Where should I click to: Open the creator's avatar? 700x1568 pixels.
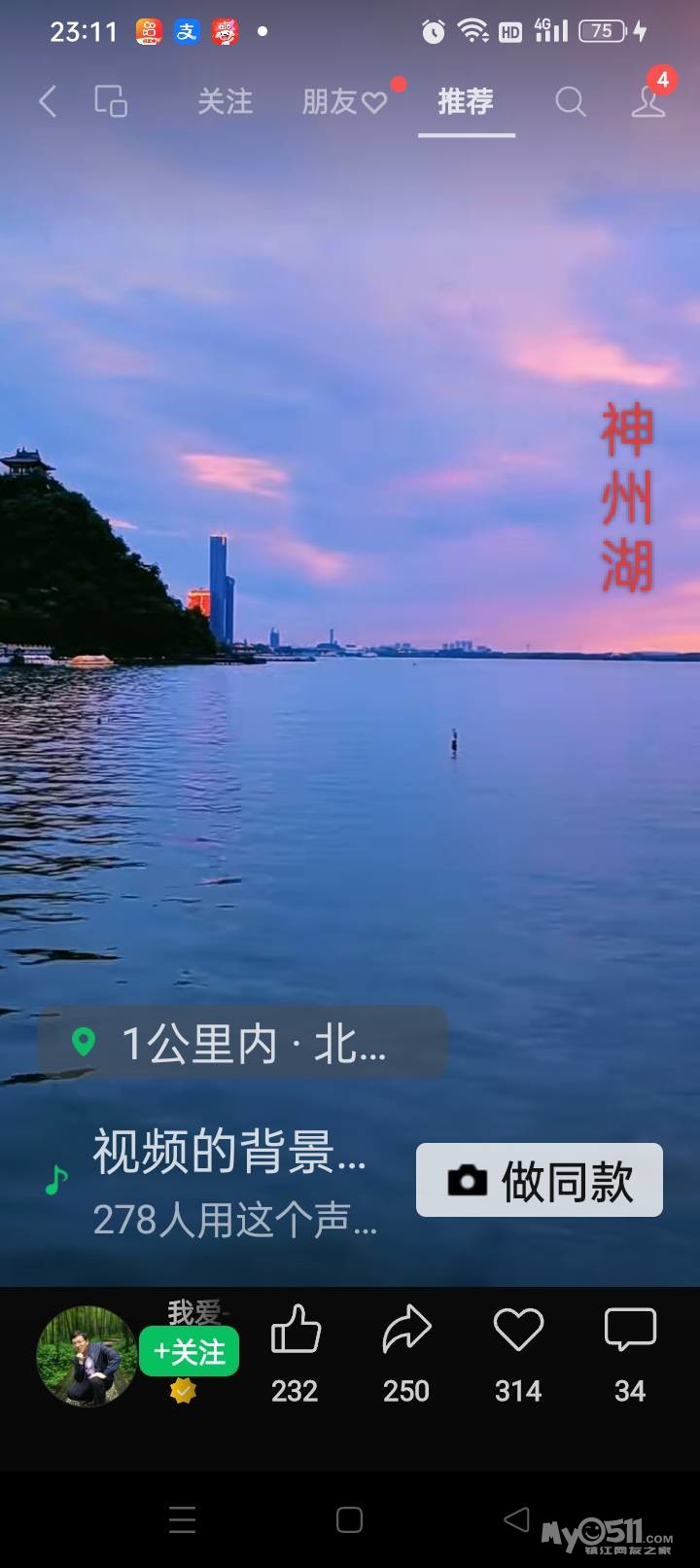click(87, 1355)
